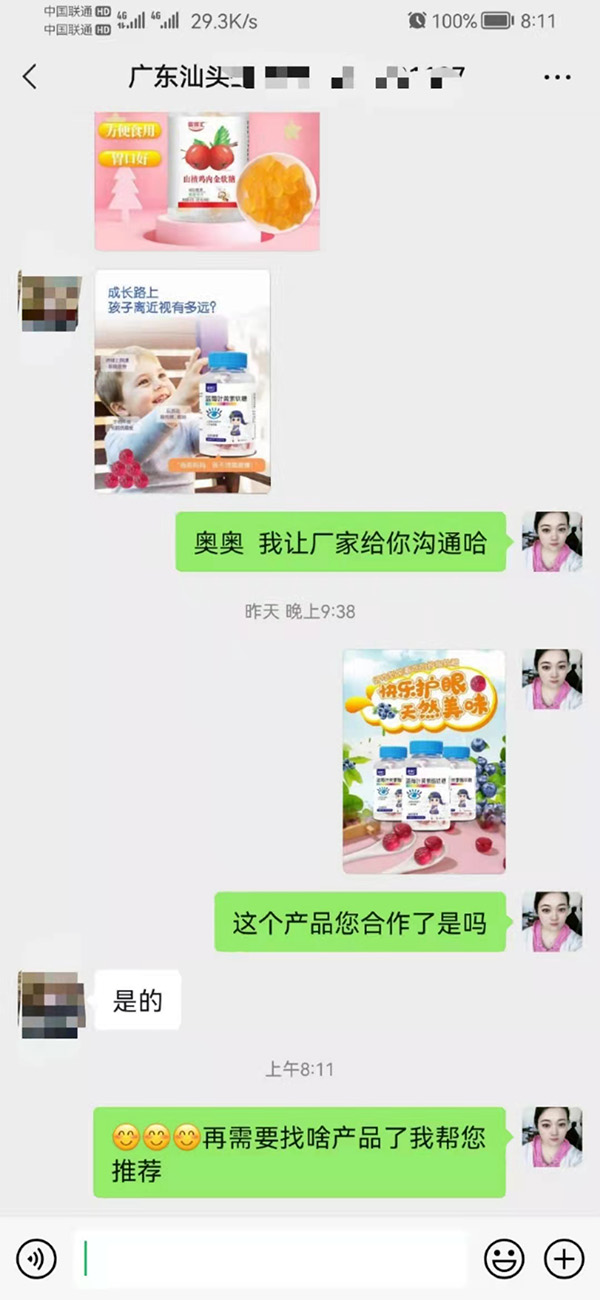The width and height of the screenshot is (600, 1300).
Task: Open my avatar beside 这个产品您合作了是吗
Action: coord(551,922)
